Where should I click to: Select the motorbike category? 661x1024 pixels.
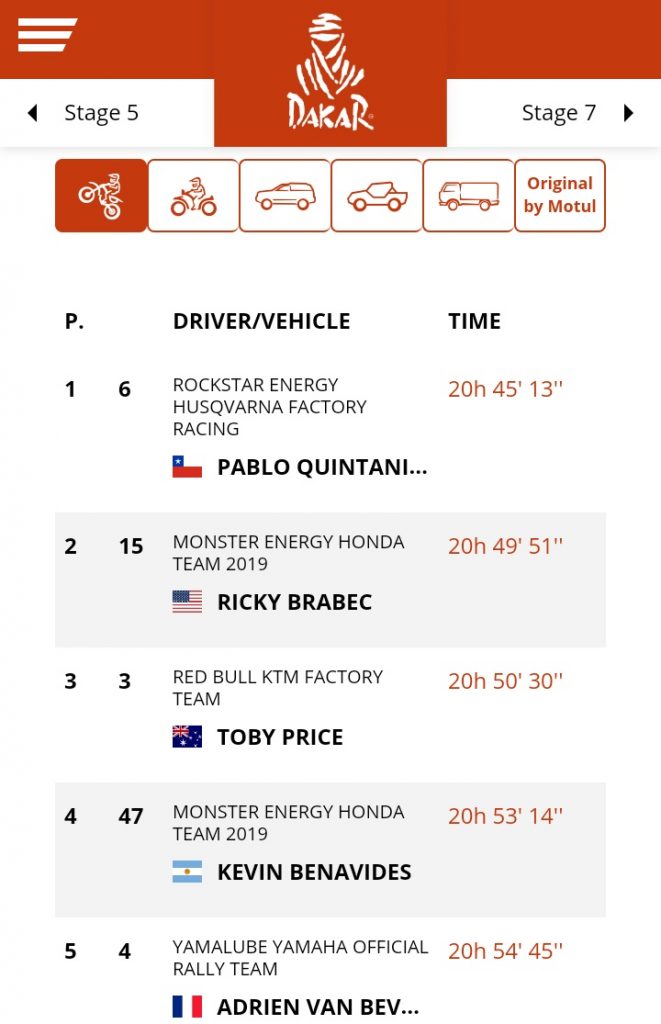pos(101,196)
